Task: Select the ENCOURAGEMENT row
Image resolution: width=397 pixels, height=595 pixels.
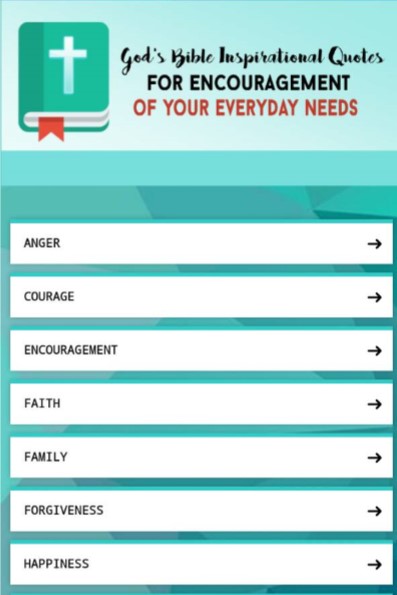Action: 201,350
